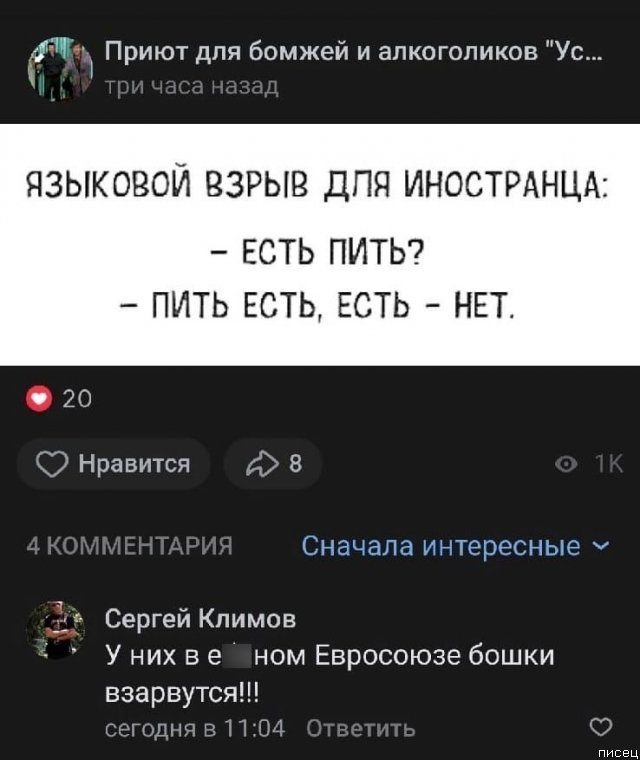Like the post with the Нравится button
The height and width of the screenshot is (760, 640).
[x=113, y=464]
